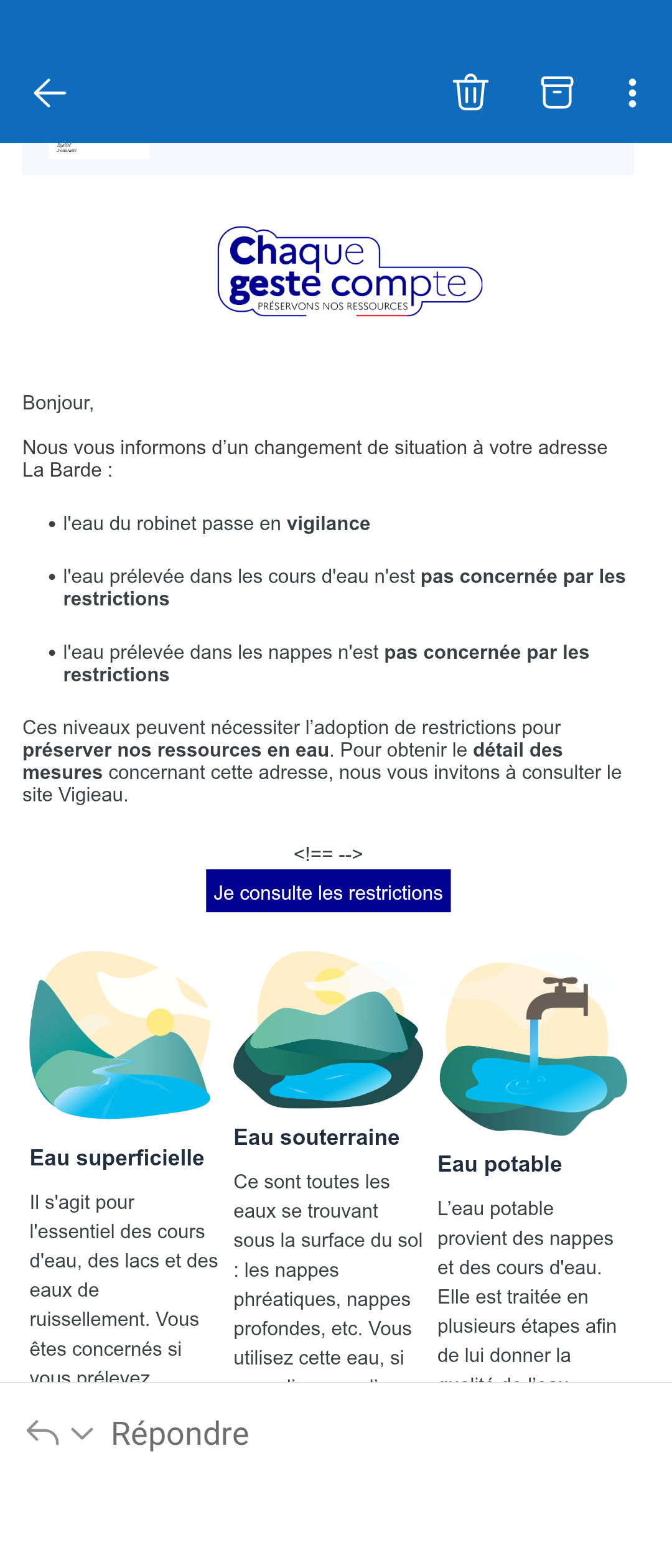Delete this email with the trash icon
Viewport: 672px width, 1568px height.
pyautogui.click(x=470, y=92)
